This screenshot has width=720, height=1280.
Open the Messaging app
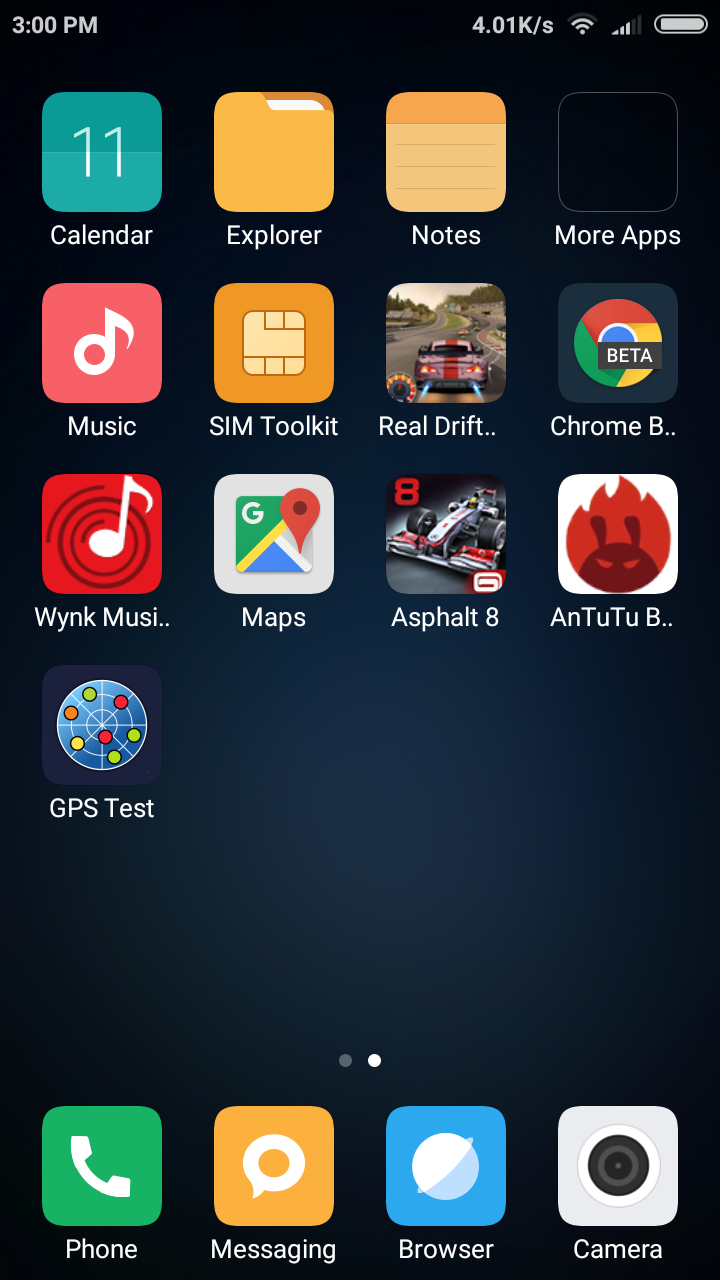click(x=274, y=1166)
